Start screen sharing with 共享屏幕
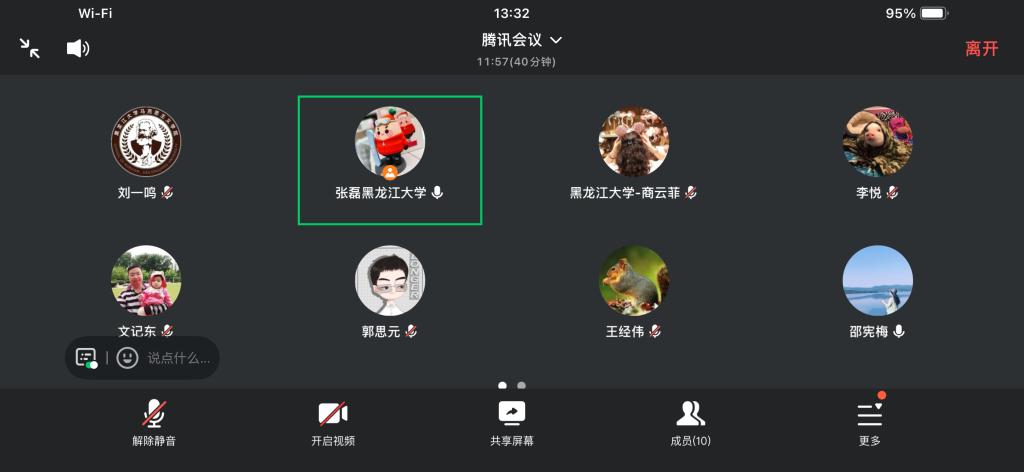 tap(511, 421)
